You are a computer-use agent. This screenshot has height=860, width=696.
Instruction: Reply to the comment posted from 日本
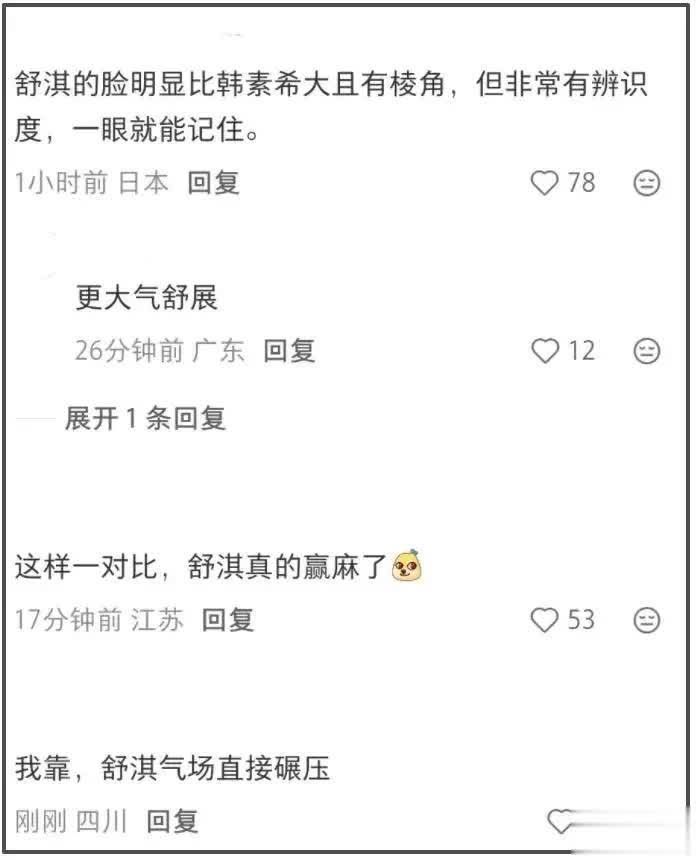tap(214, 183)
